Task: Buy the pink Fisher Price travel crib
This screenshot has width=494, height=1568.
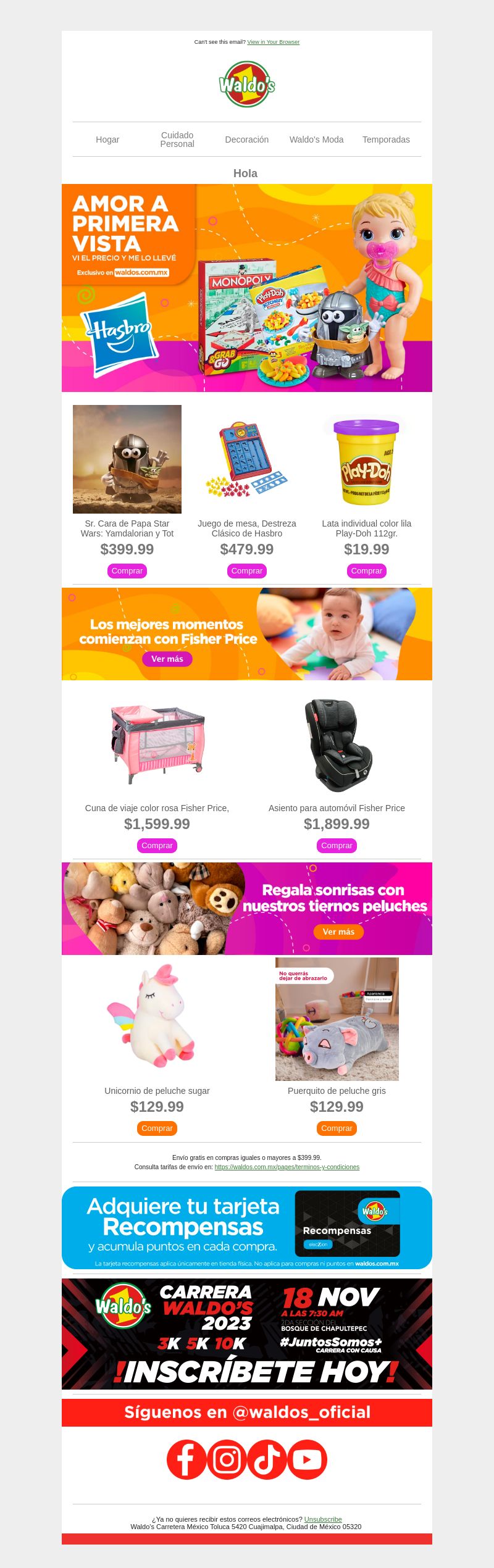Action: (157, 846)
